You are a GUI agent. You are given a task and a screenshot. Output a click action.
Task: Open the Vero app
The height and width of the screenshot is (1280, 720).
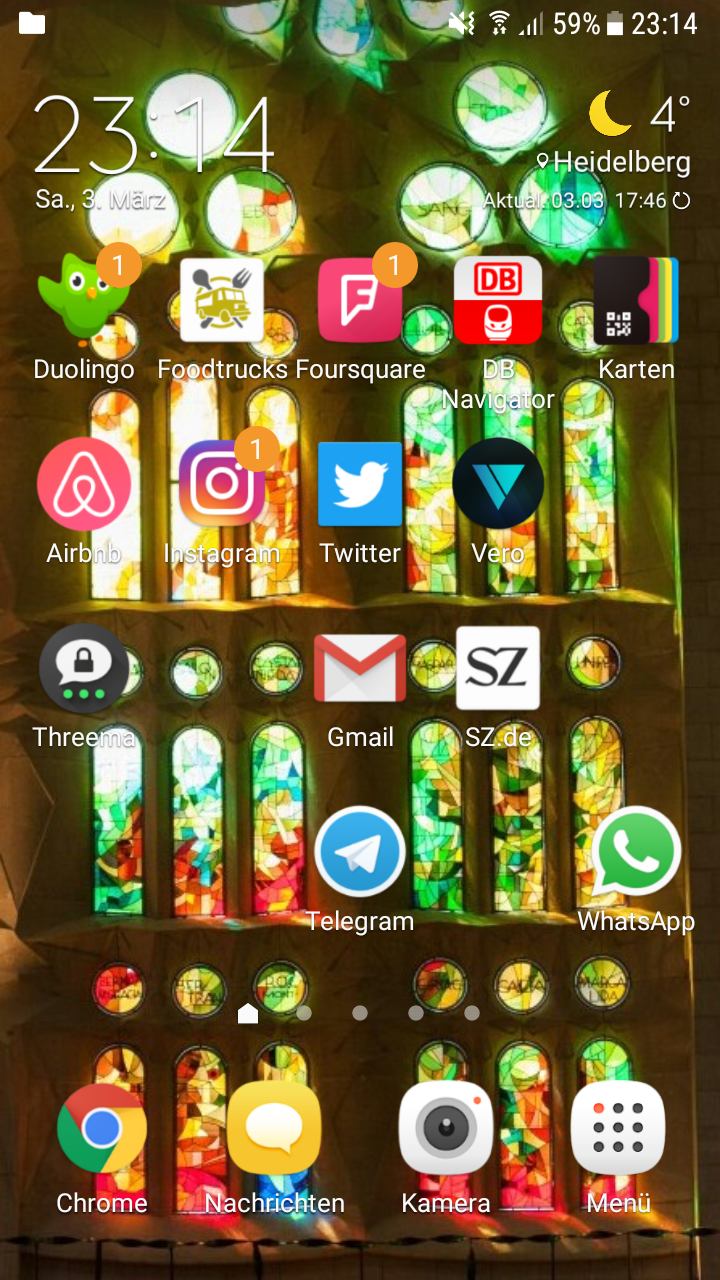(x=498, y=484)
